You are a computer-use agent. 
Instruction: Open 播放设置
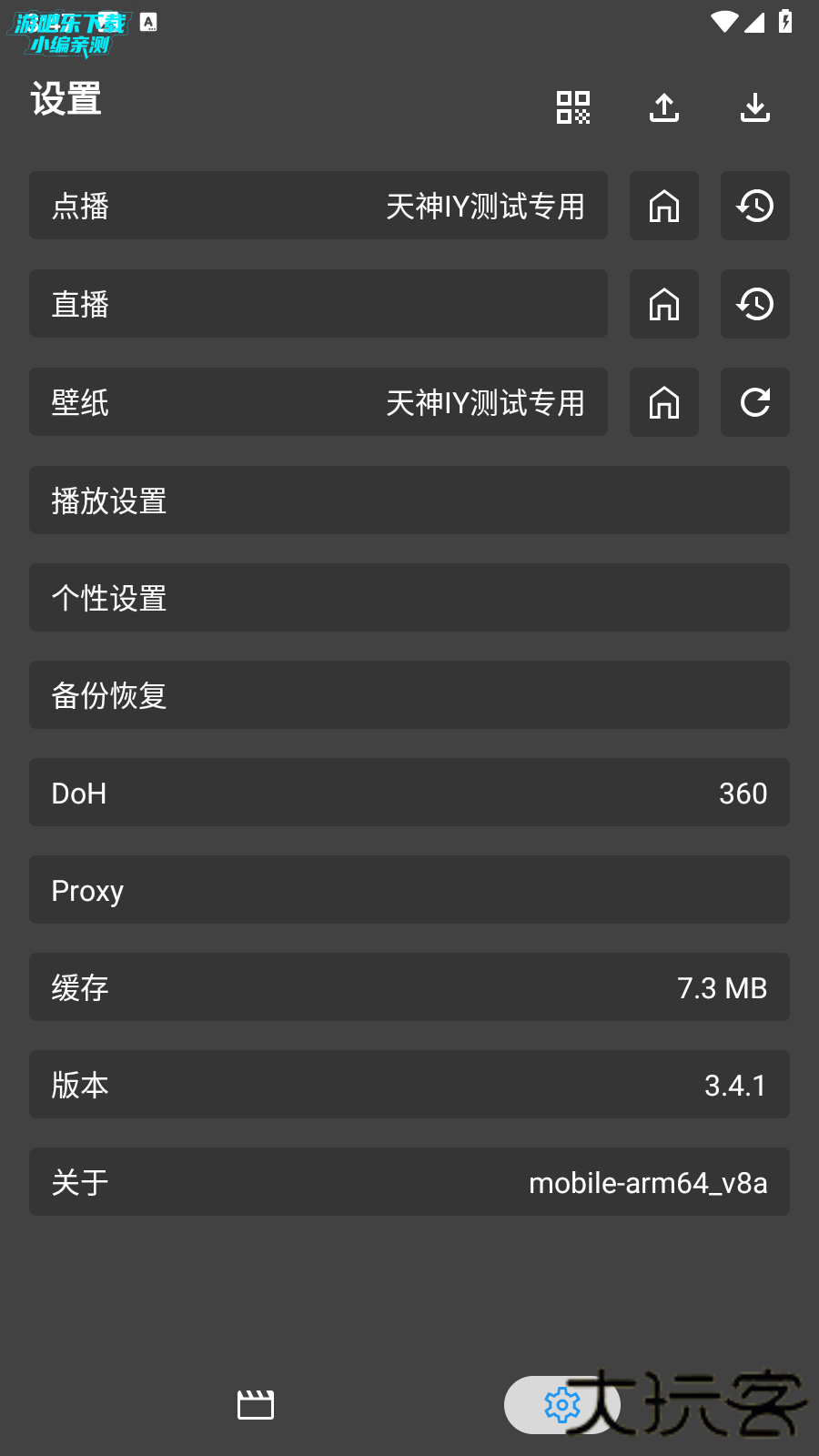409,500
